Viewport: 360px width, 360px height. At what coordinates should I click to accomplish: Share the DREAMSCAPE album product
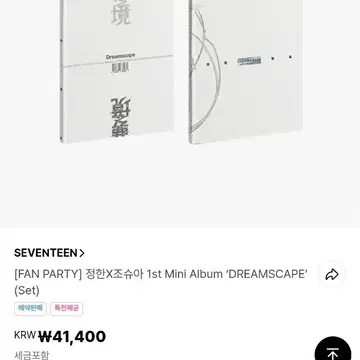coord(332,275)
